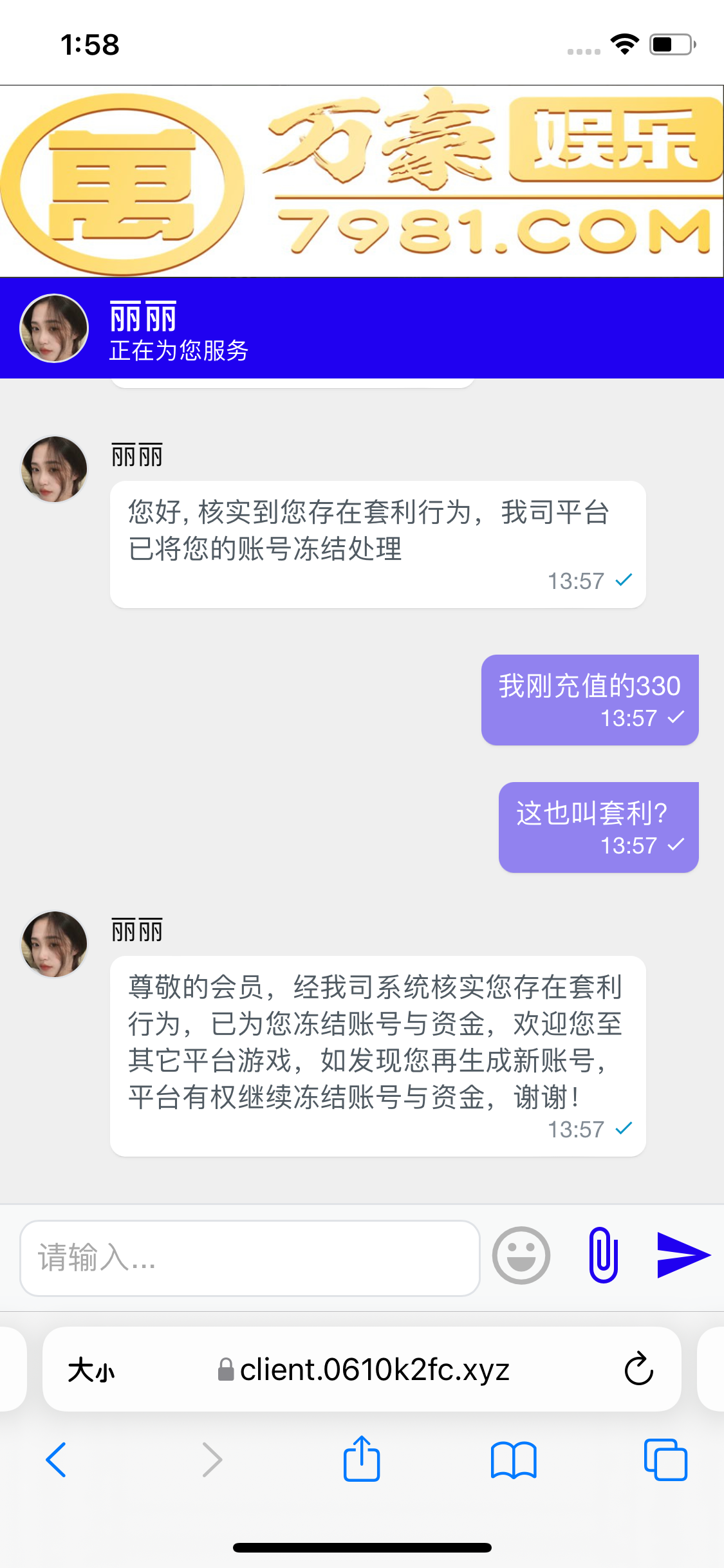Tap the reload icon in address bar
The width and height of the screenshot is (724, 1568).
pyautogui.click(x=636, y=1368)
